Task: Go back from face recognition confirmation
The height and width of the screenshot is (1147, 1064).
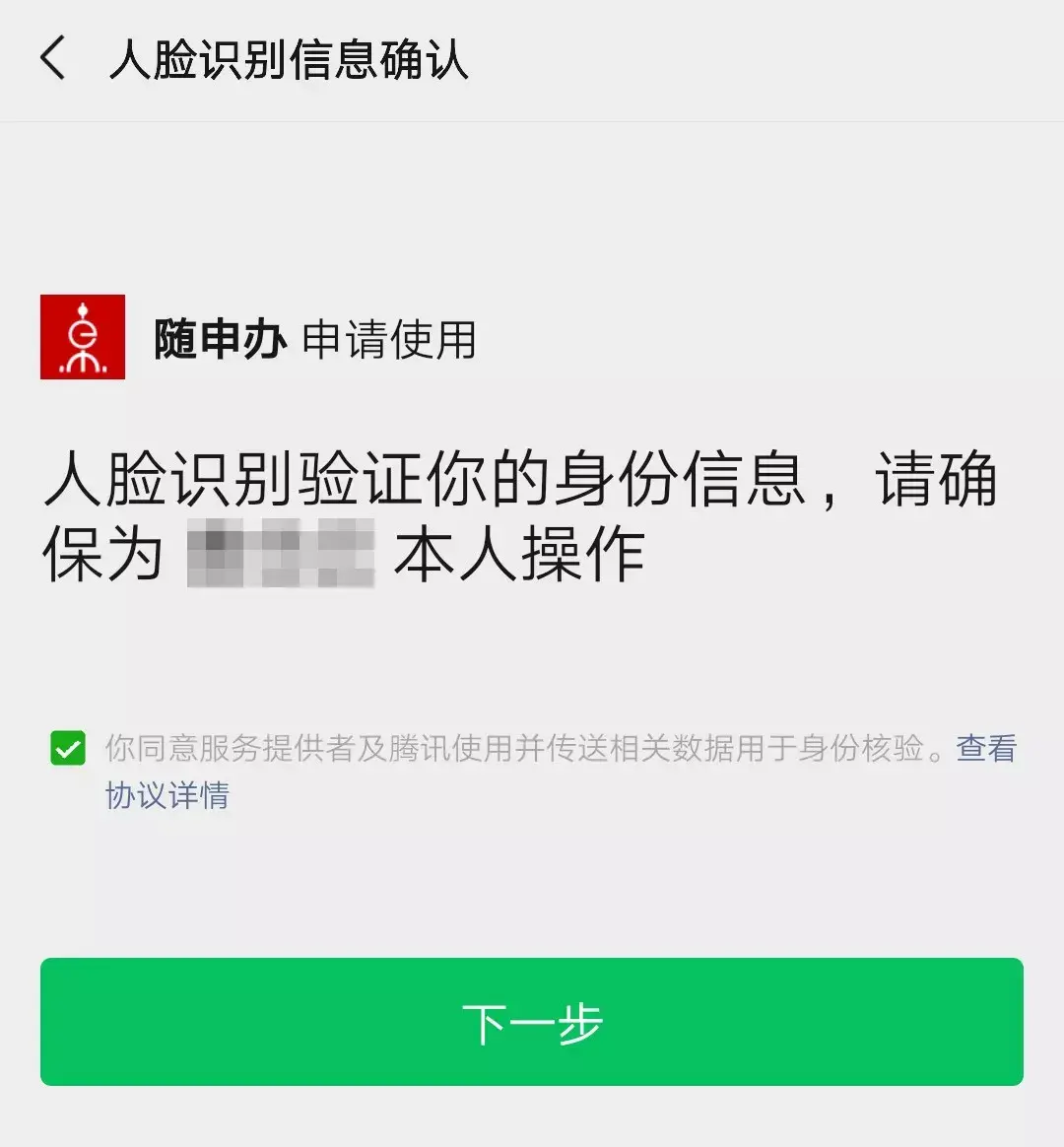Action: [54, 57]
